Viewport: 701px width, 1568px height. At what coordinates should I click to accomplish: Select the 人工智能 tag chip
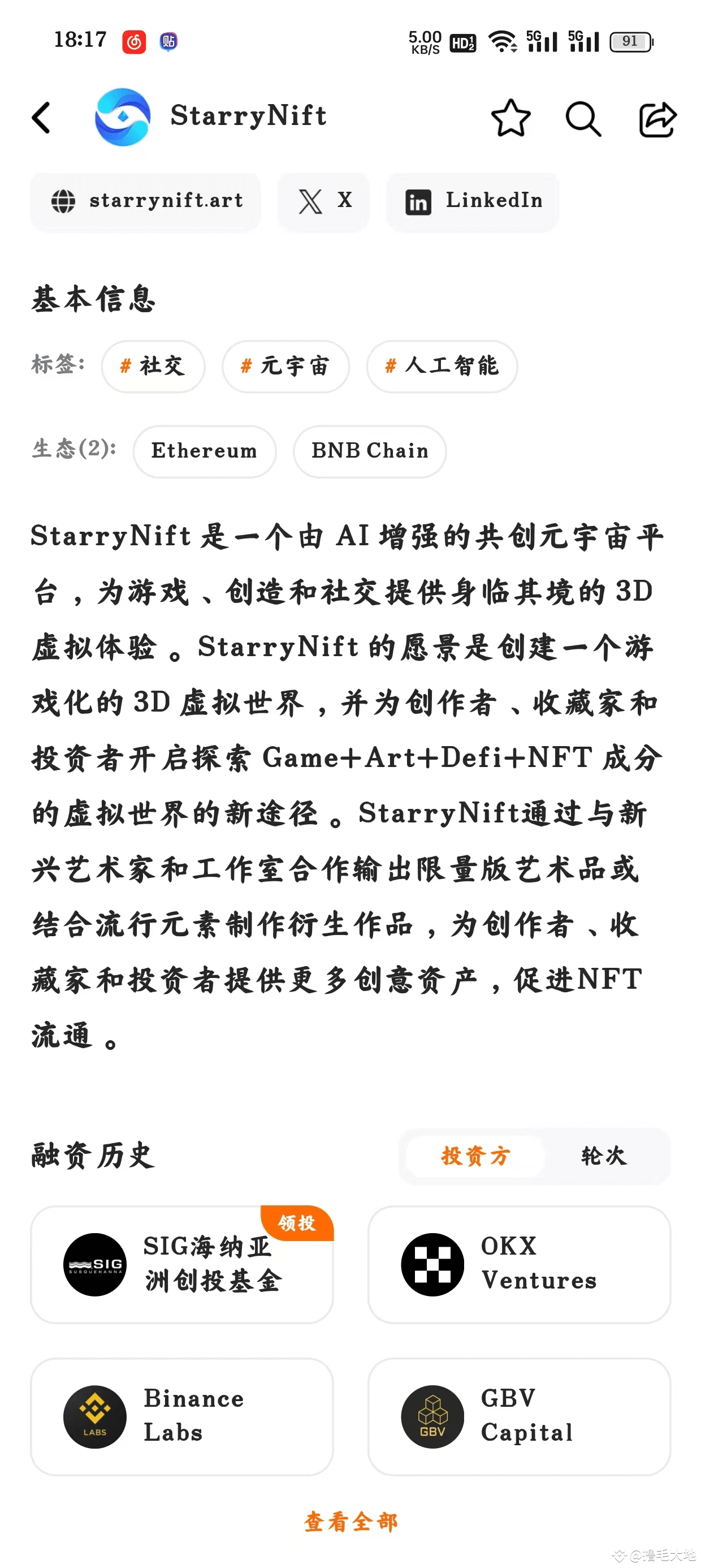coord(442,366)
